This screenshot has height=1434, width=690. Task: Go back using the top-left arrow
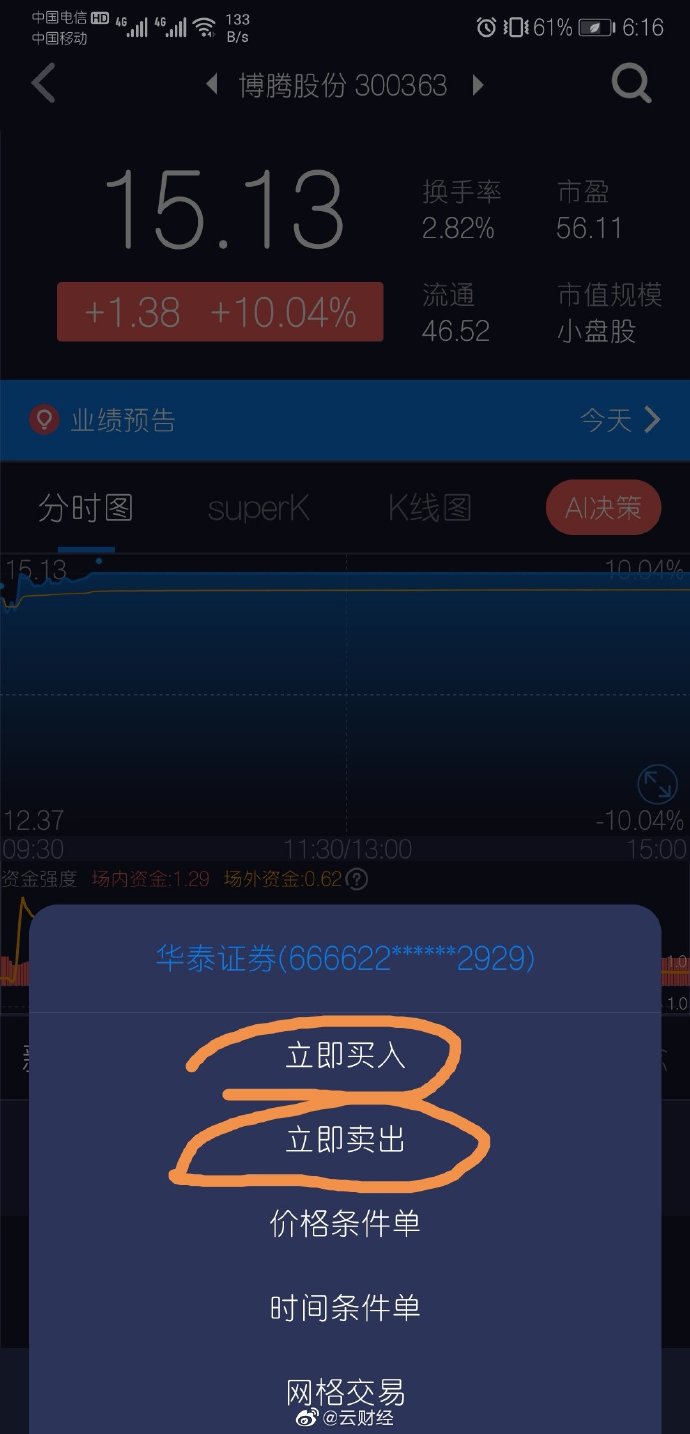point(43,84)
